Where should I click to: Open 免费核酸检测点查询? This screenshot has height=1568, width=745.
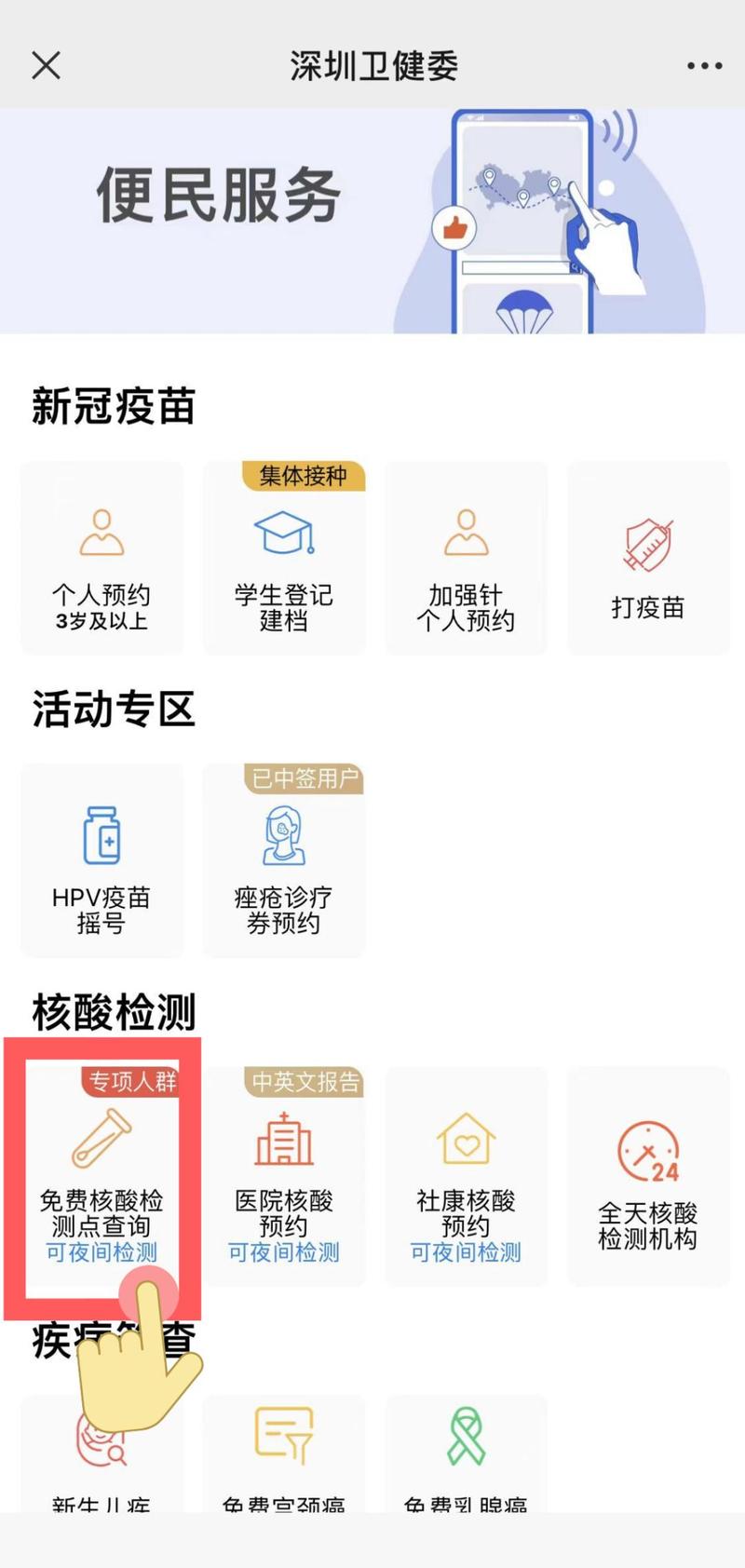[x=102, y=1178]
